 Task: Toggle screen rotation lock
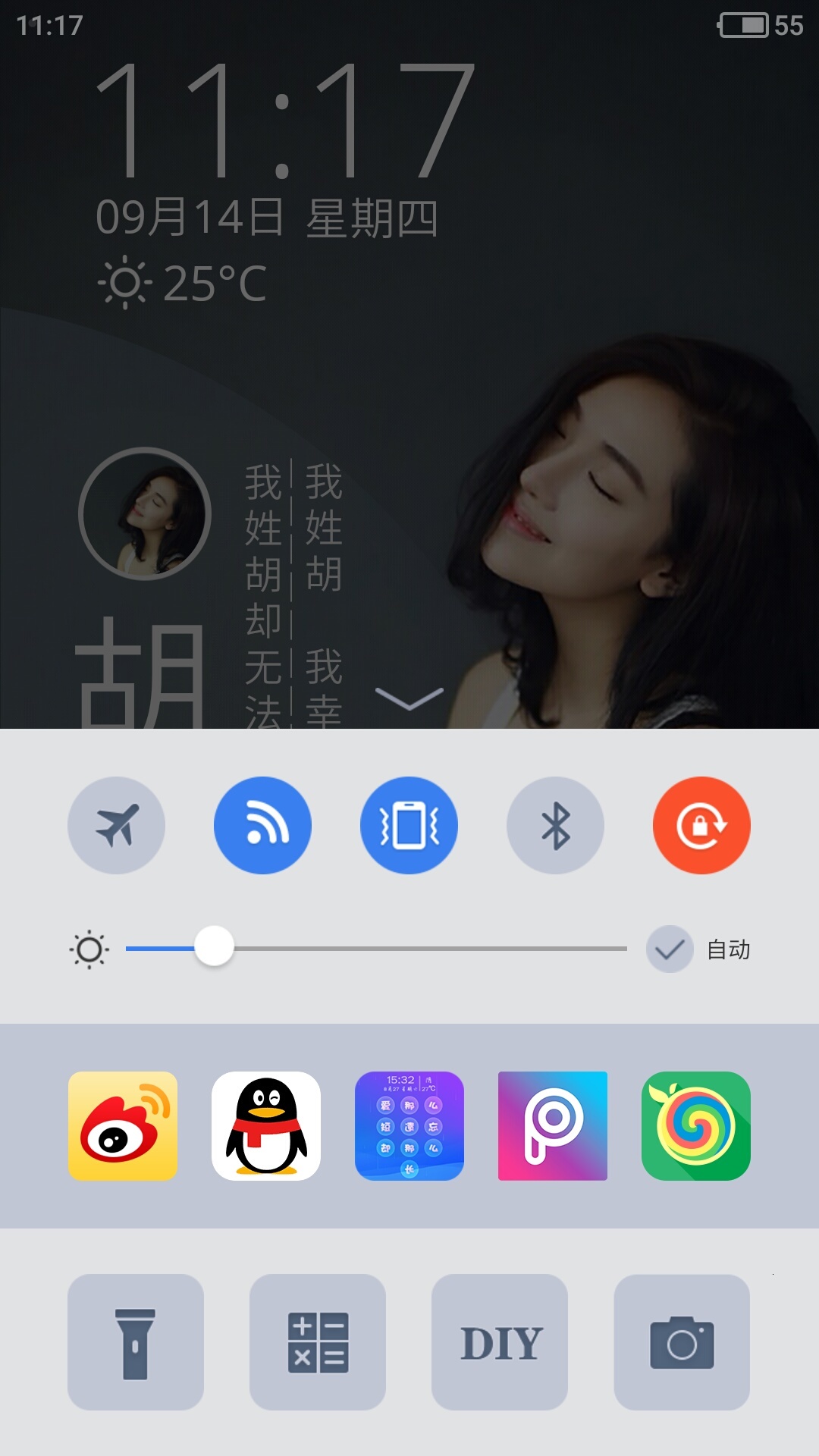click(701, 825)
